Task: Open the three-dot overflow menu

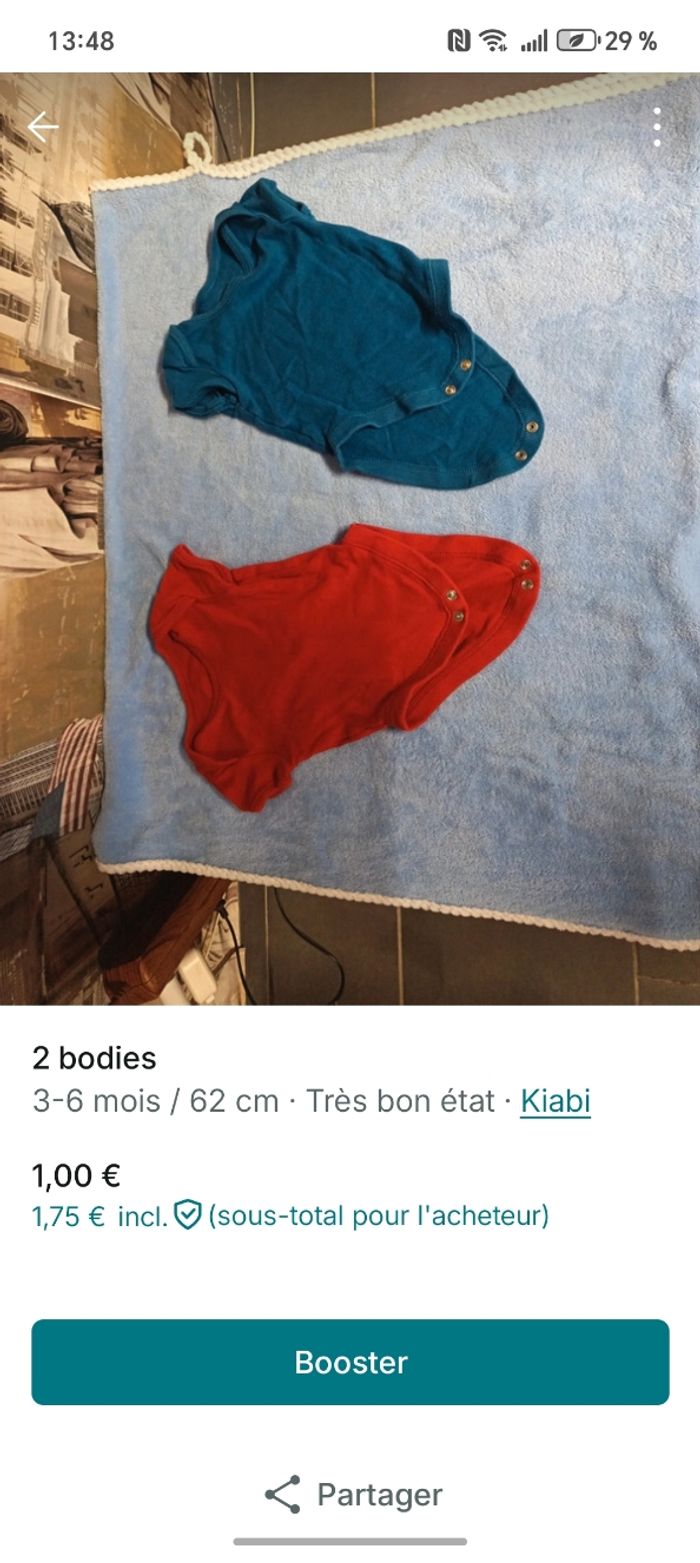Action: (656, 127)
